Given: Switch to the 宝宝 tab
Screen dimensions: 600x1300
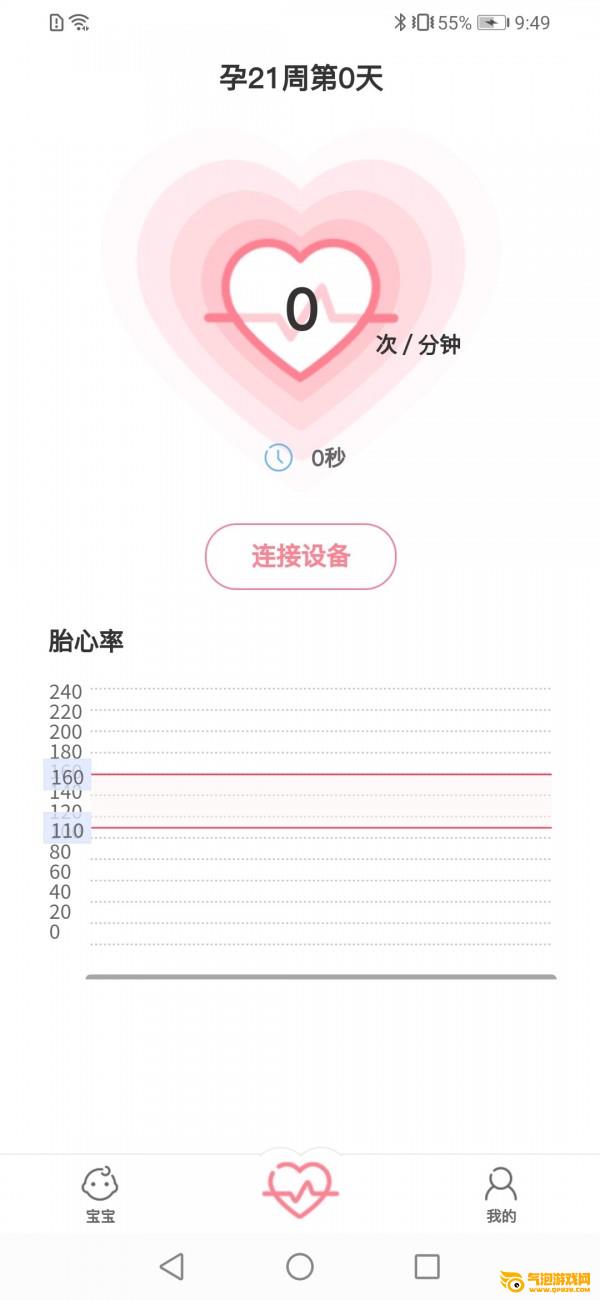Looking at the screenshot, I should pyautogui.click(x=100, y=1194).
